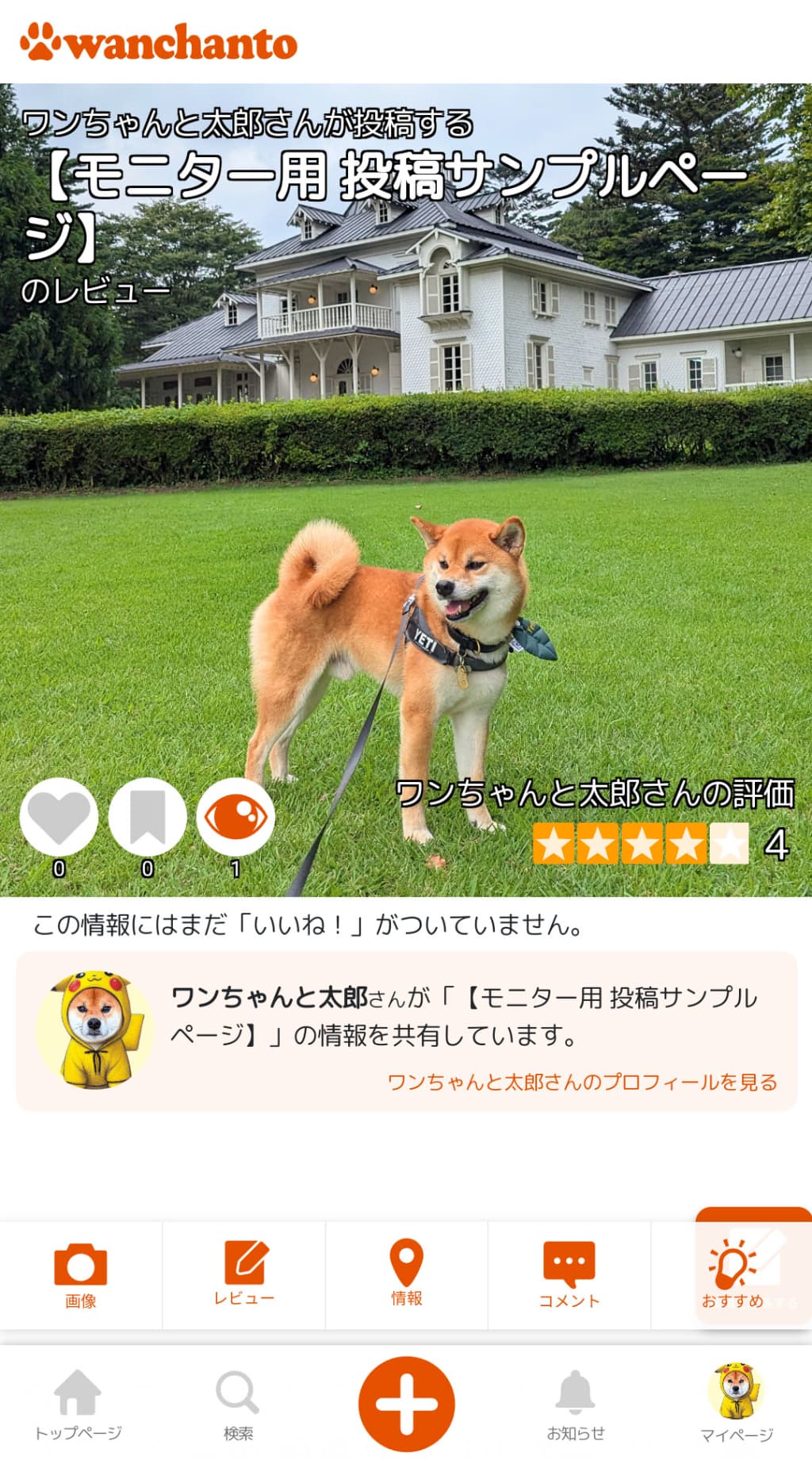The width and height of the screenshot is (812, 1464).
Task: Switch to トップページ tab
Action: (78, 1404)
